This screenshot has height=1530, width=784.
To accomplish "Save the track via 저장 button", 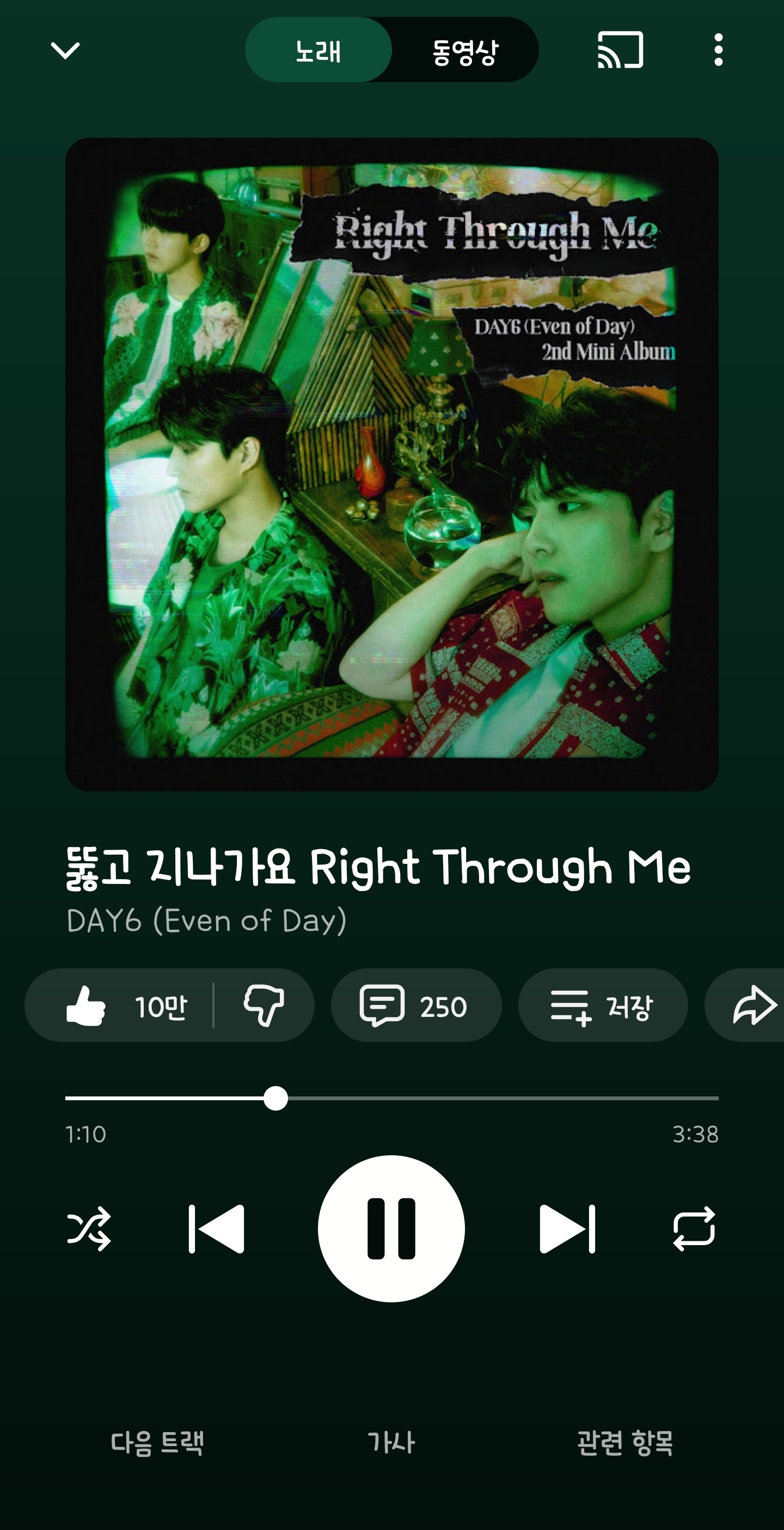I will point(602,1005).
